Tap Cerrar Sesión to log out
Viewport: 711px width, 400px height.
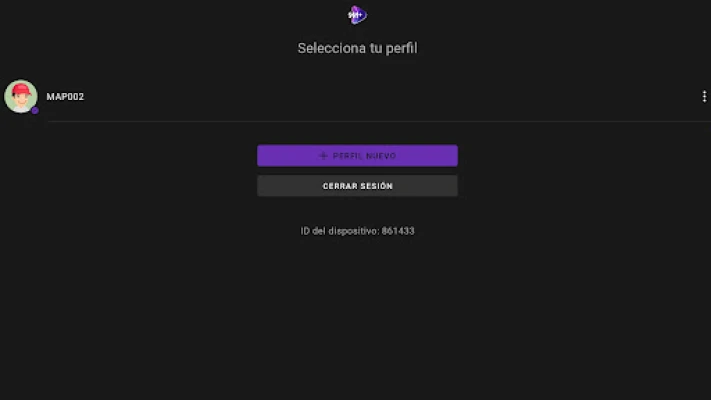357,186
